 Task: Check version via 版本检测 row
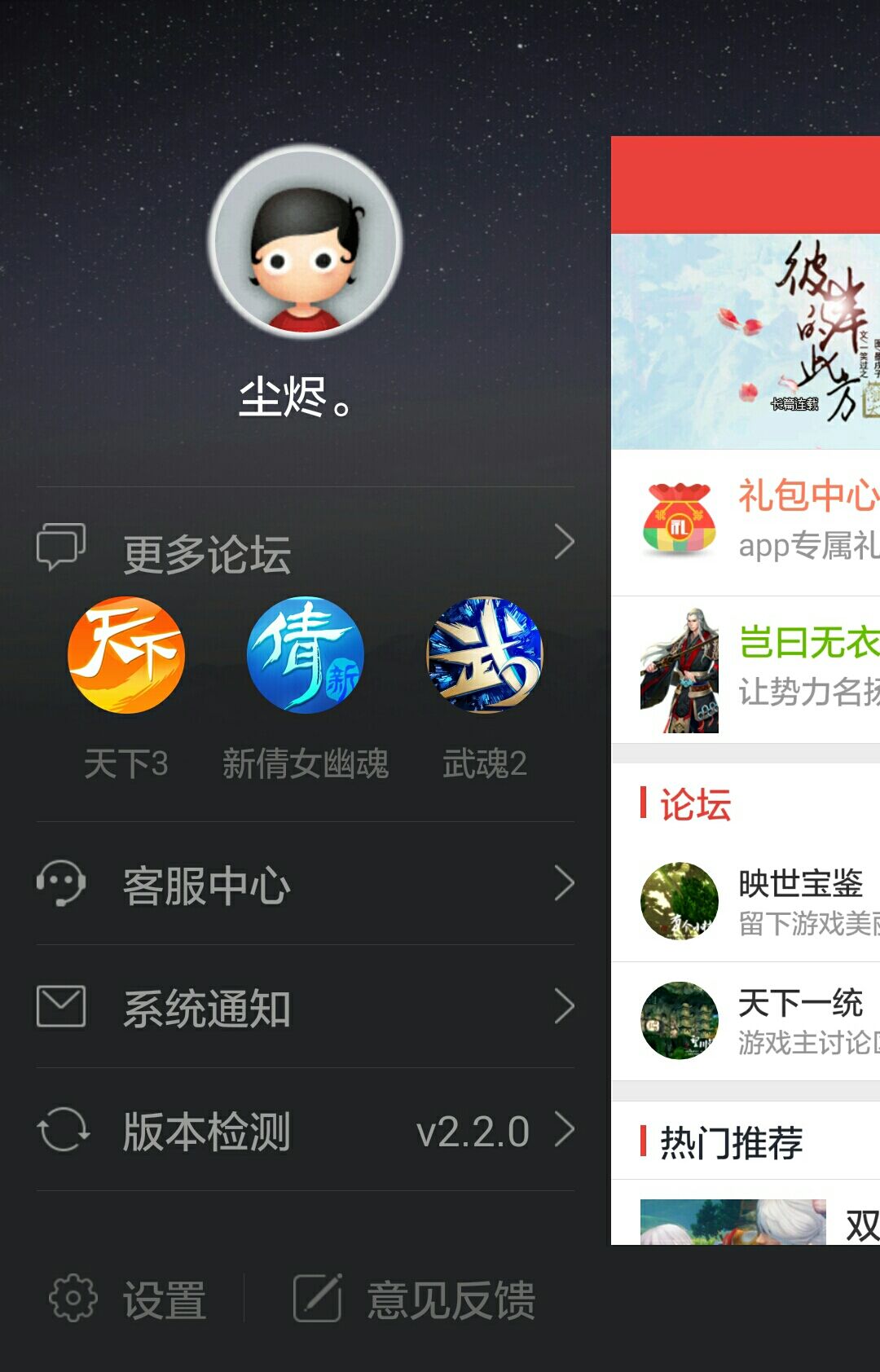tap(306, 1131)
